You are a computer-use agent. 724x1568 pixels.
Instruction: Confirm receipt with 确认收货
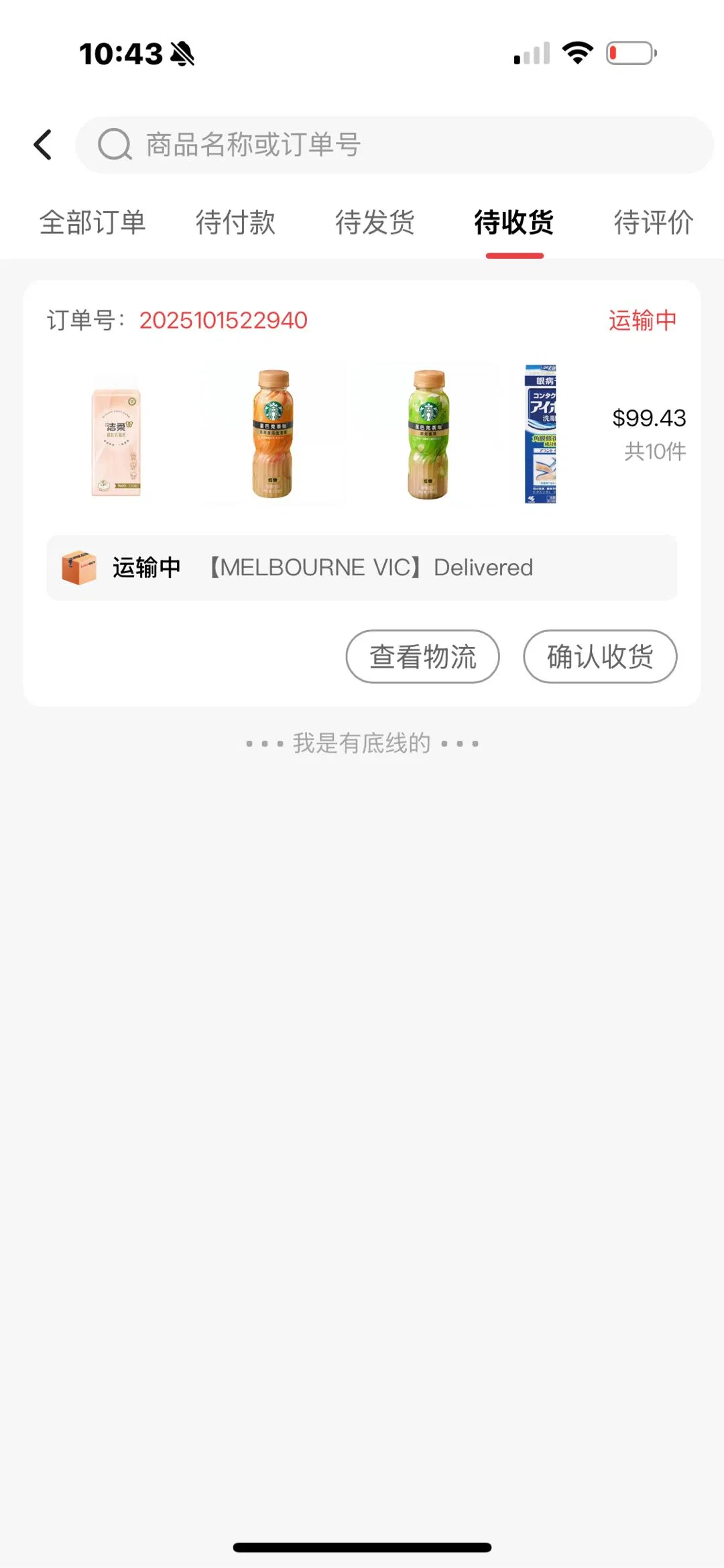600,656
